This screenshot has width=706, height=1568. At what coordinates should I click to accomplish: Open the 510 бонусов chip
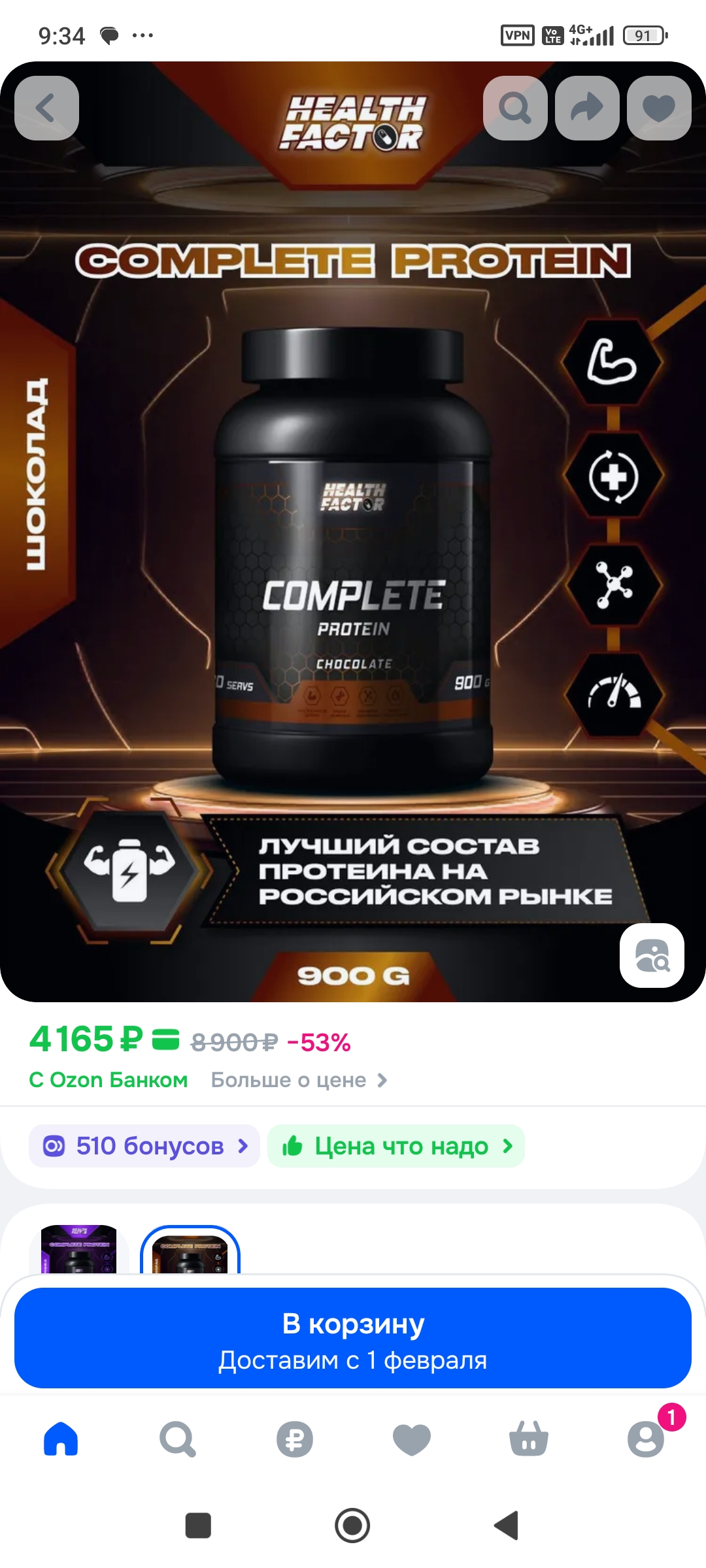(x=144, y=1146)
